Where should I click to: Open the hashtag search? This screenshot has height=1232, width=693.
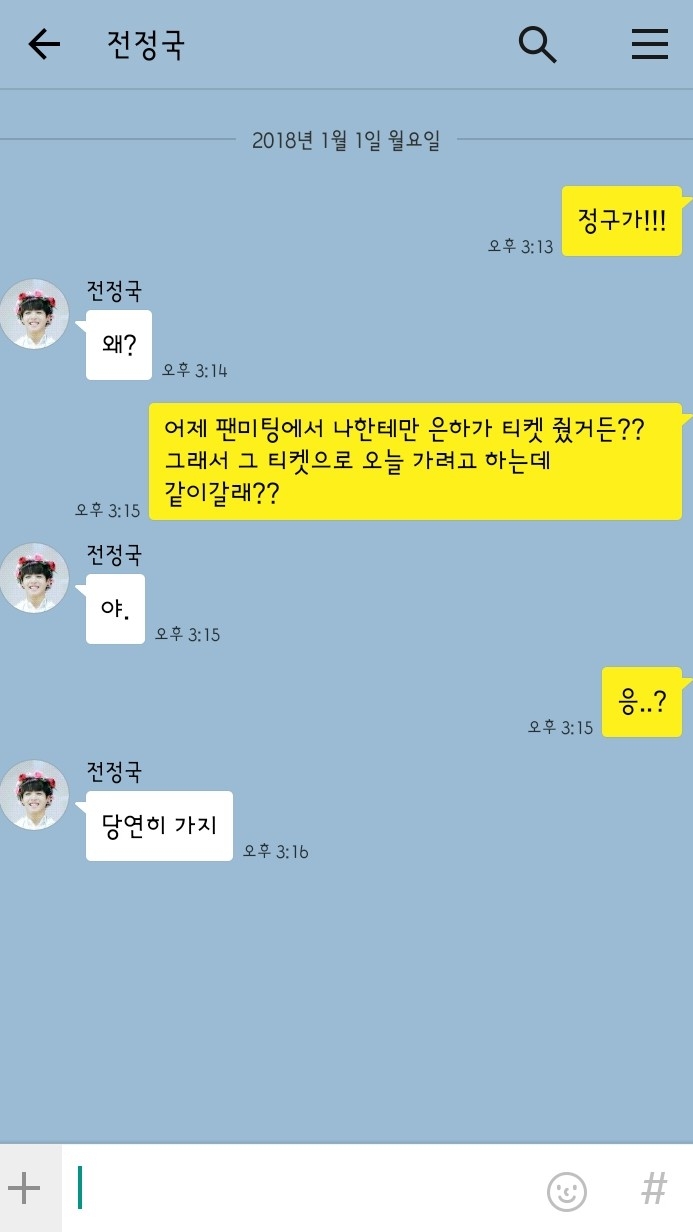[x=653, y=1189]
